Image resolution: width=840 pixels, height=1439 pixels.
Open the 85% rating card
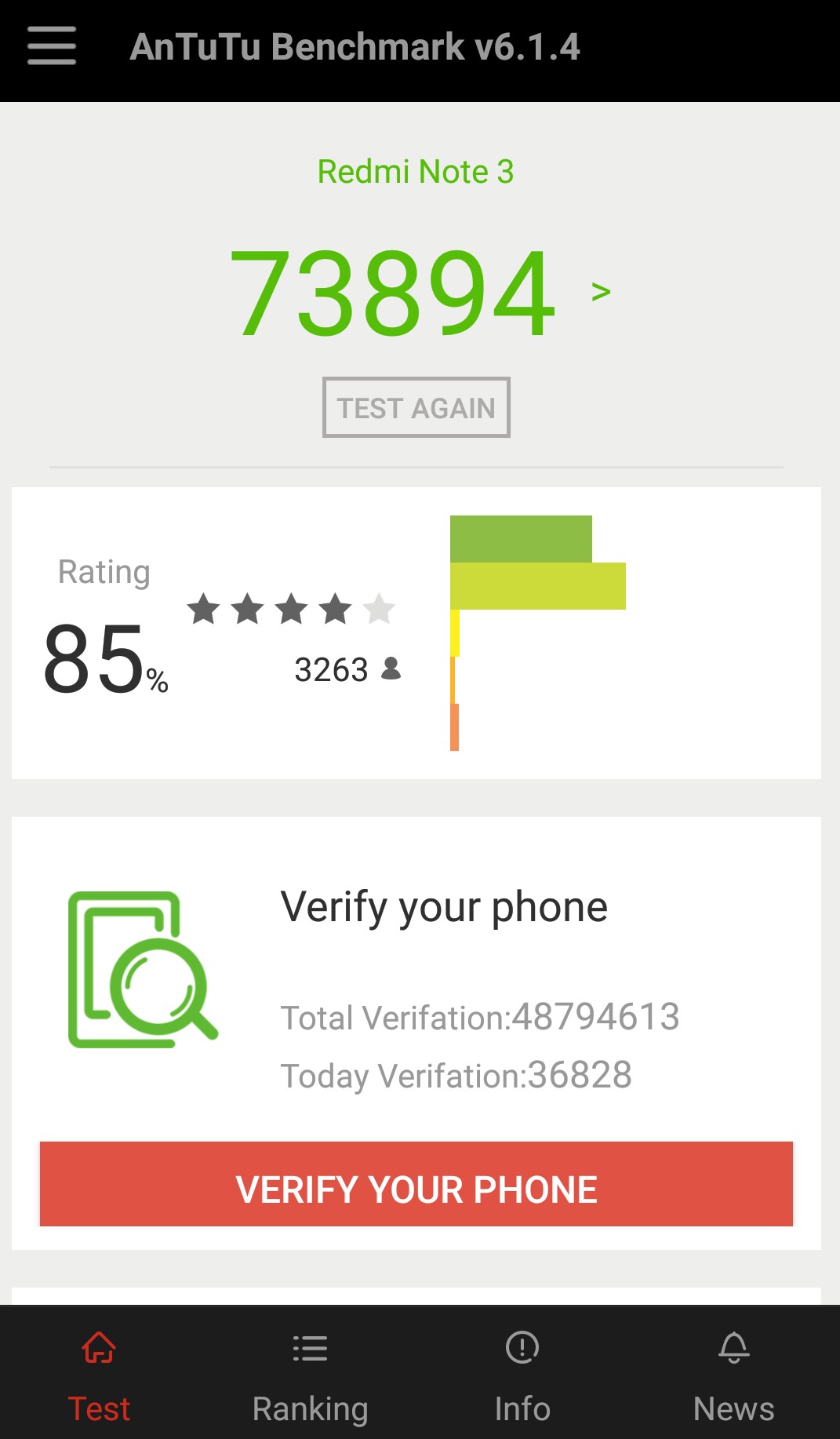[x=416, y=633]
